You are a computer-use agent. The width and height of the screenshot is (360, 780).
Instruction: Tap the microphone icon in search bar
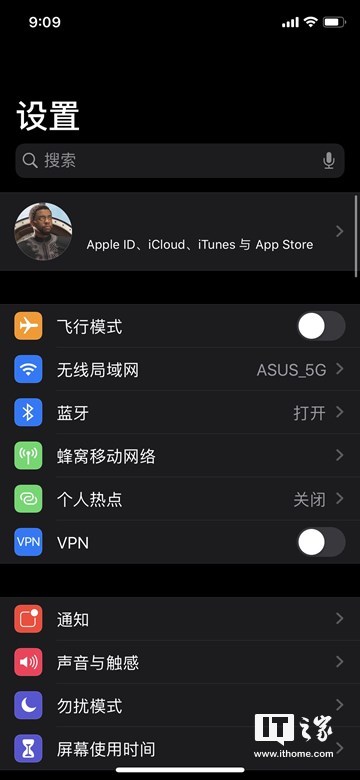(328, 161)
